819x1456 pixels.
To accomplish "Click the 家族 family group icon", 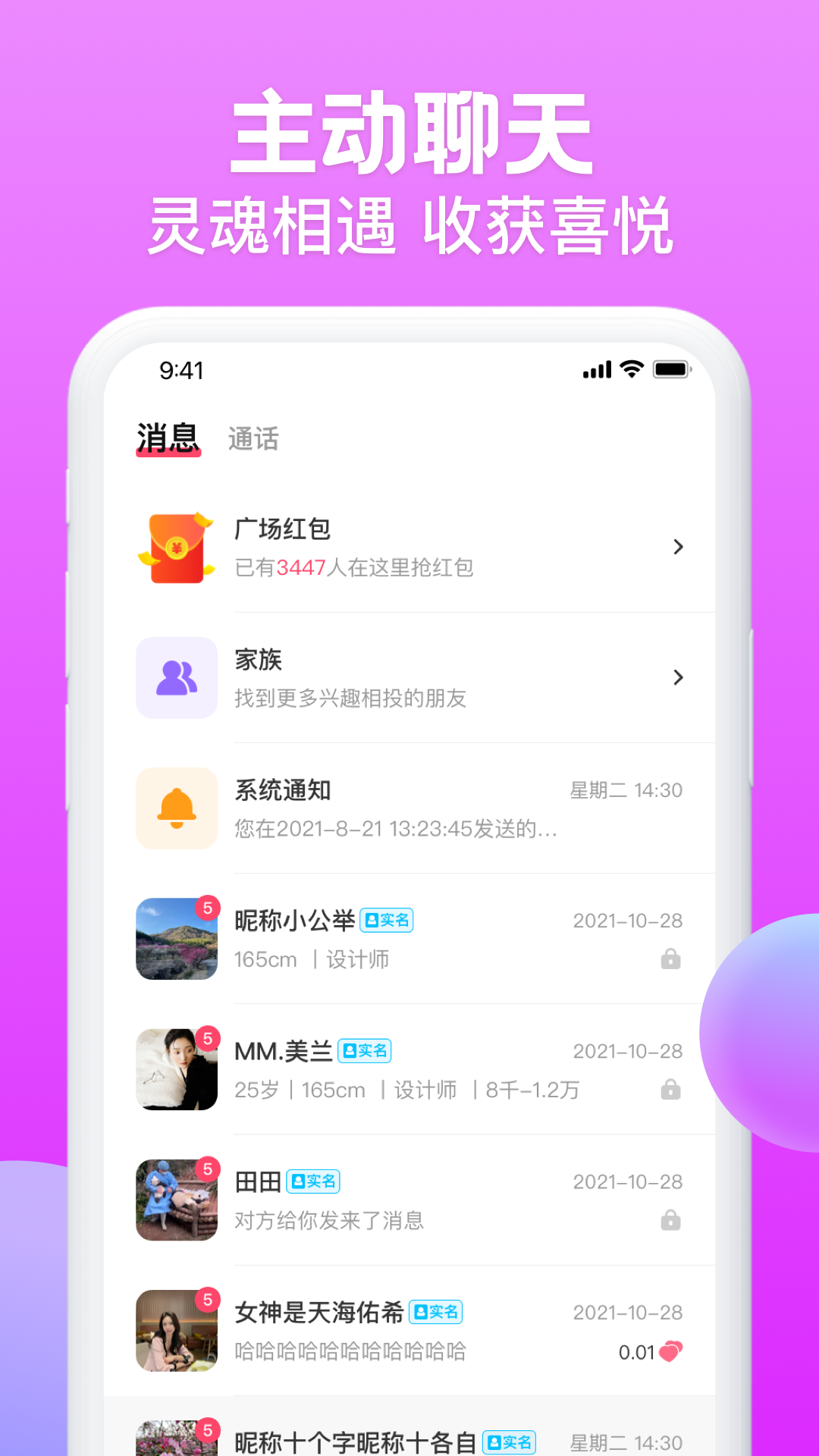I will 176,677.
